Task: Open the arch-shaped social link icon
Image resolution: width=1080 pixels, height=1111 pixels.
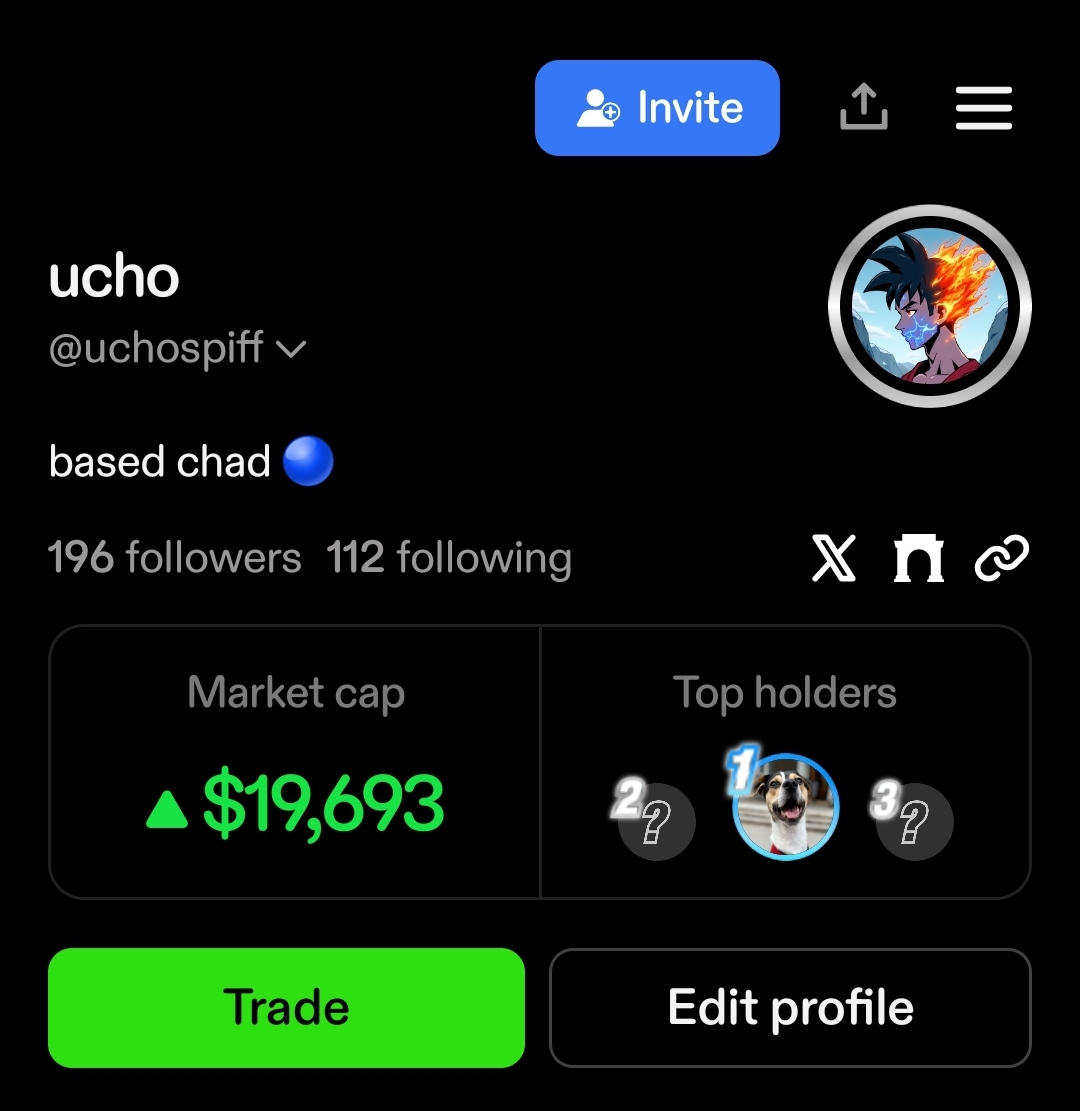Action: click(918, 558)
